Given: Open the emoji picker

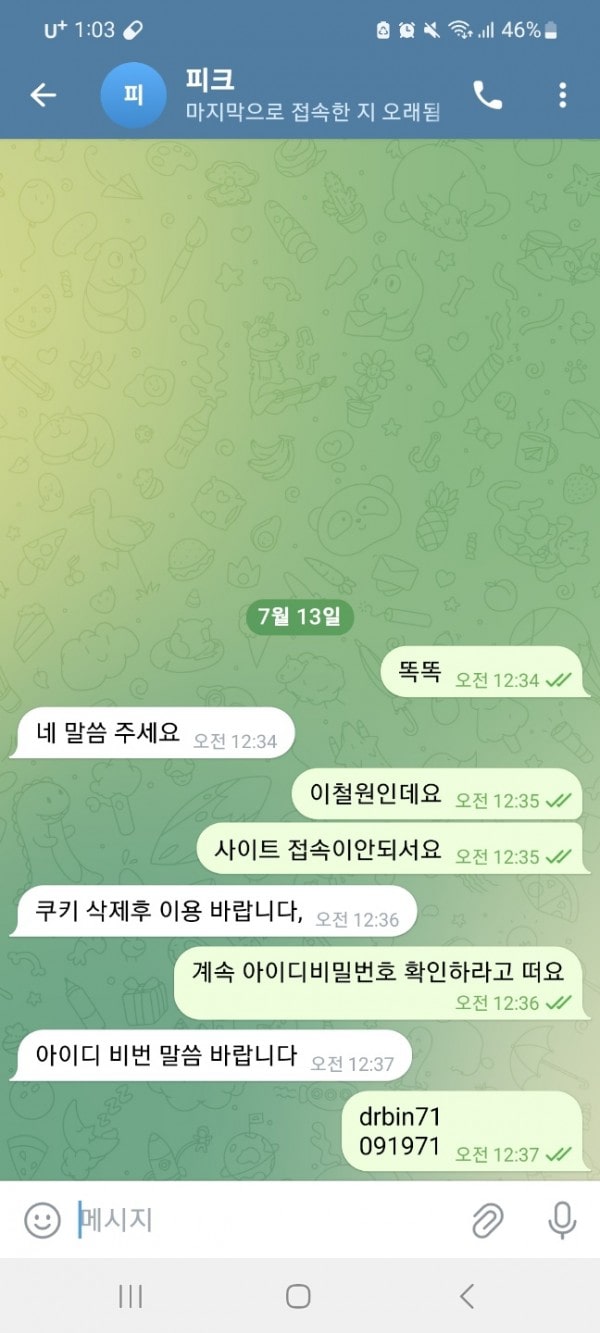Looking at the screenshot, I should [42, 1219].
